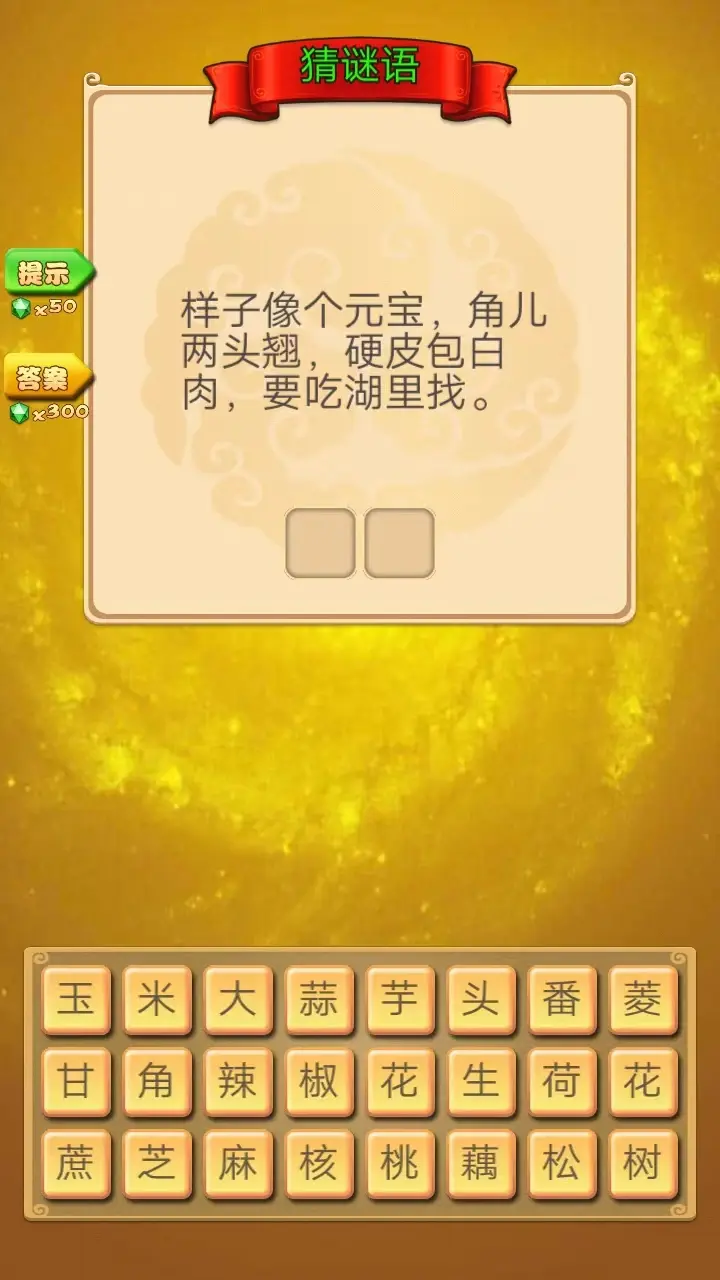Pick the 角 character tile
720x1280 pixels.
(x=157, y=1082)
